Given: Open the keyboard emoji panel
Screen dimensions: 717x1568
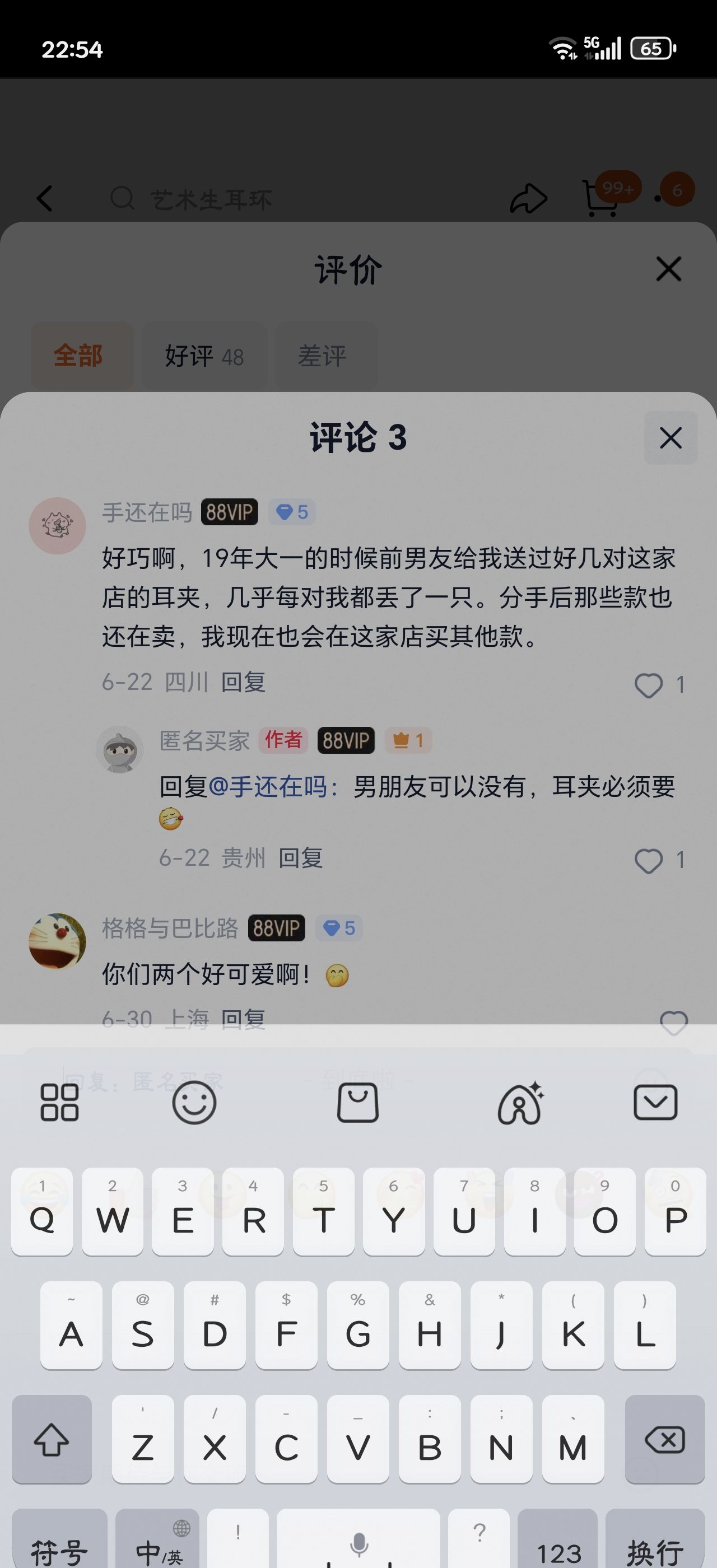Looking at the screenshot, I should coord(194,1102).
